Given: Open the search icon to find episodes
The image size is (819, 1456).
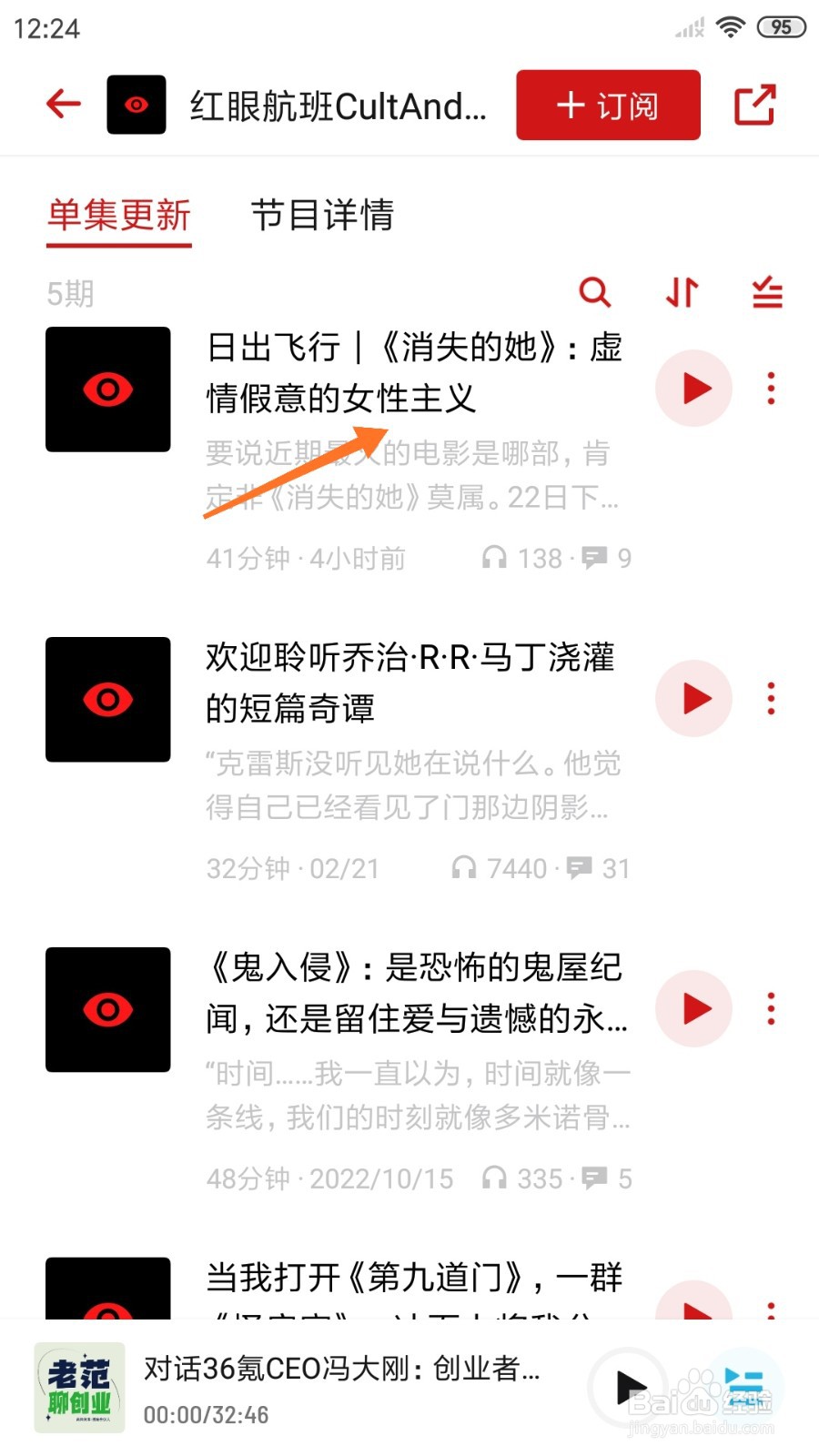Looking at the screenshot, I should [595, 293].
